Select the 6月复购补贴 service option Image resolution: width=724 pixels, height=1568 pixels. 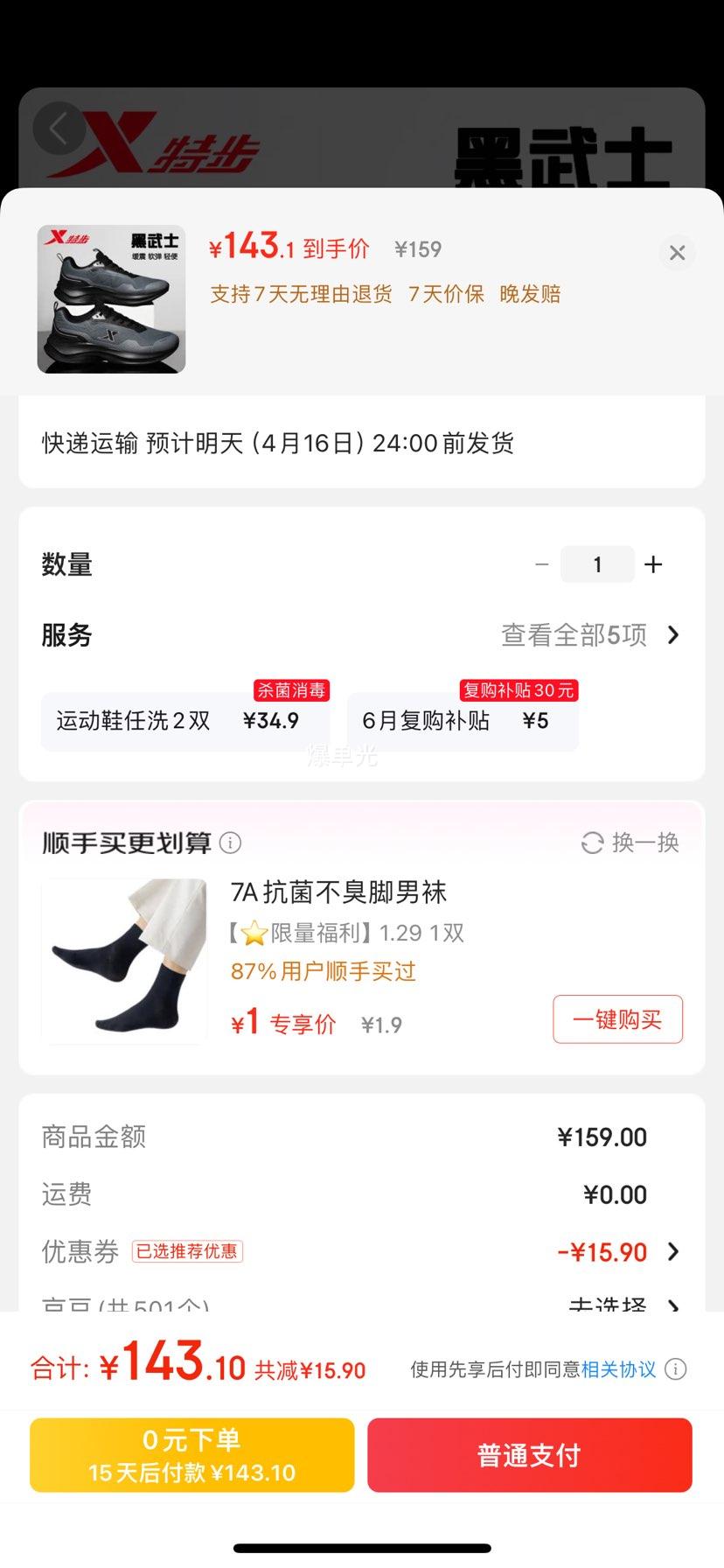point(463,721)
